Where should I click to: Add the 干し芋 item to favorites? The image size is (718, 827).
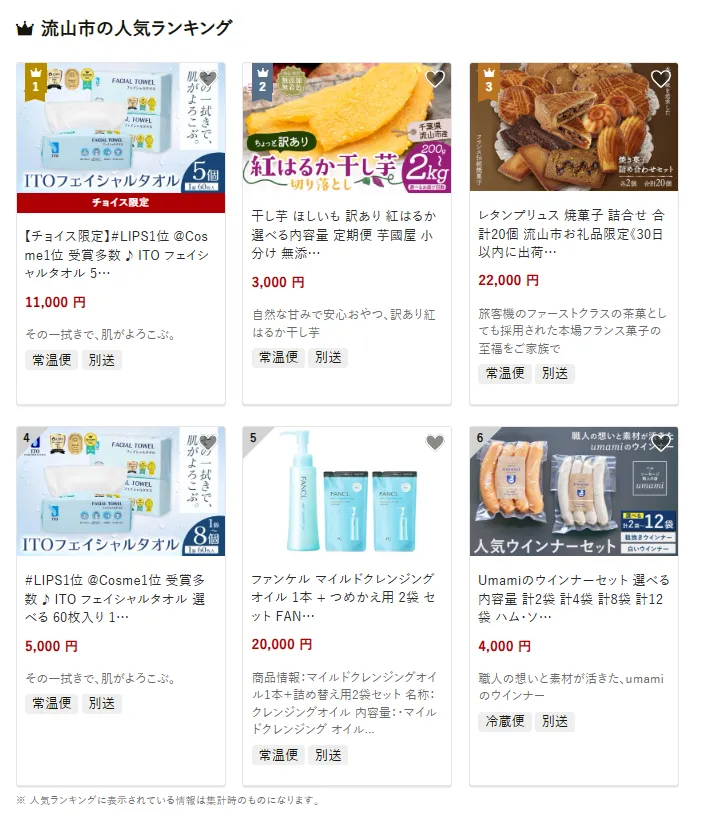tap(435, 79)
